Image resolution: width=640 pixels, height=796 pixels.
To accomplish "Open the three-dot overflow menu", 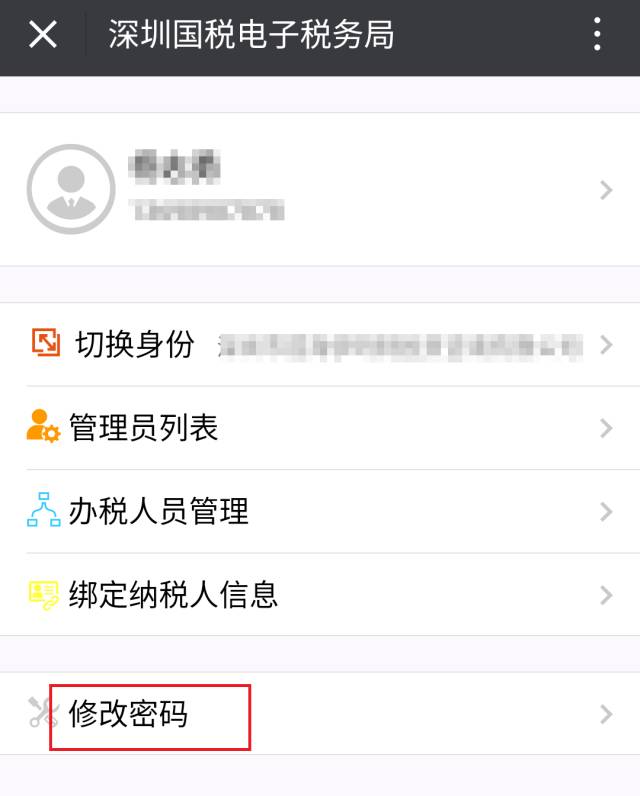I will [597, 35].
